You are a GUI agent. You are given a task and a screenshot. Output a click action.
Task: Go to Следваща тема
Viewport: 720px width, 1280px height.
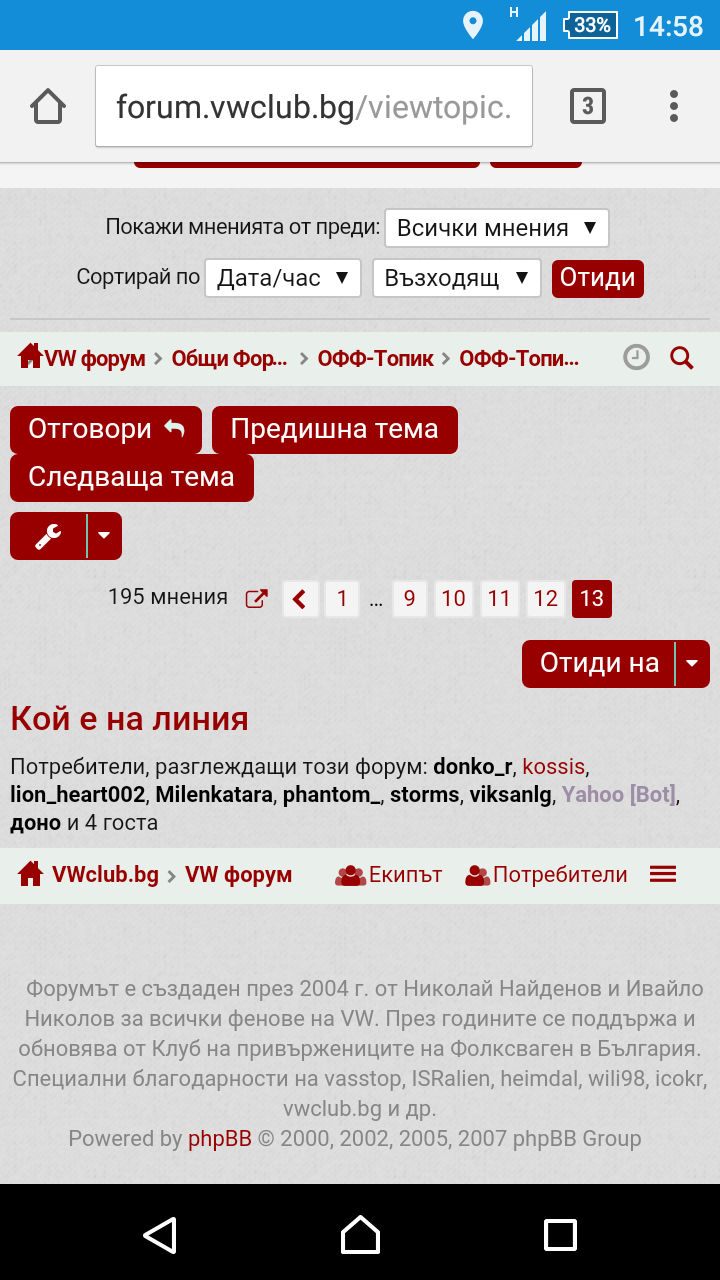click(131, 477)
